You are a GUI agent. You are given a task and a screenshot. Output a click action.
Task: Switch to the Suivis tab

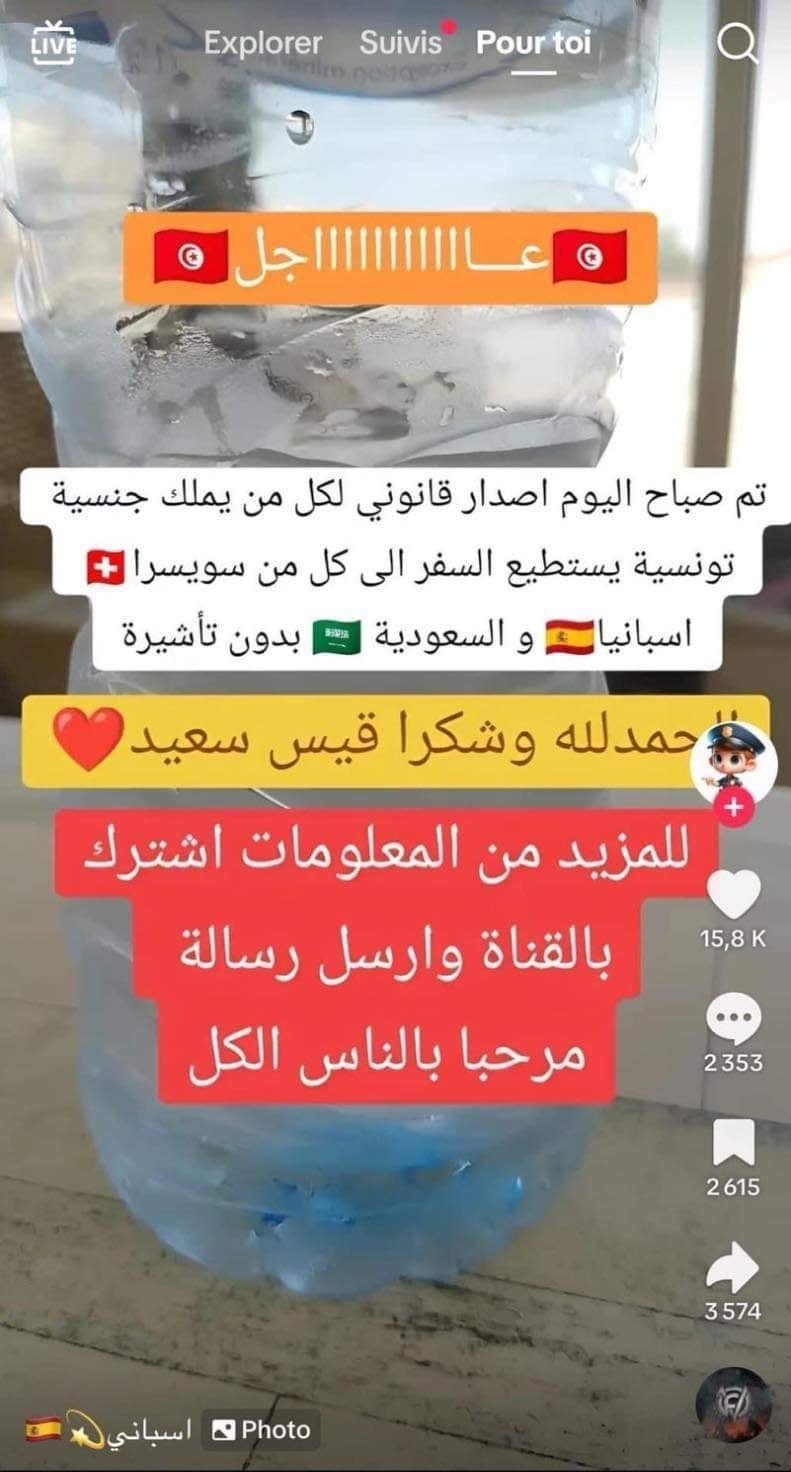click(400, 43)
